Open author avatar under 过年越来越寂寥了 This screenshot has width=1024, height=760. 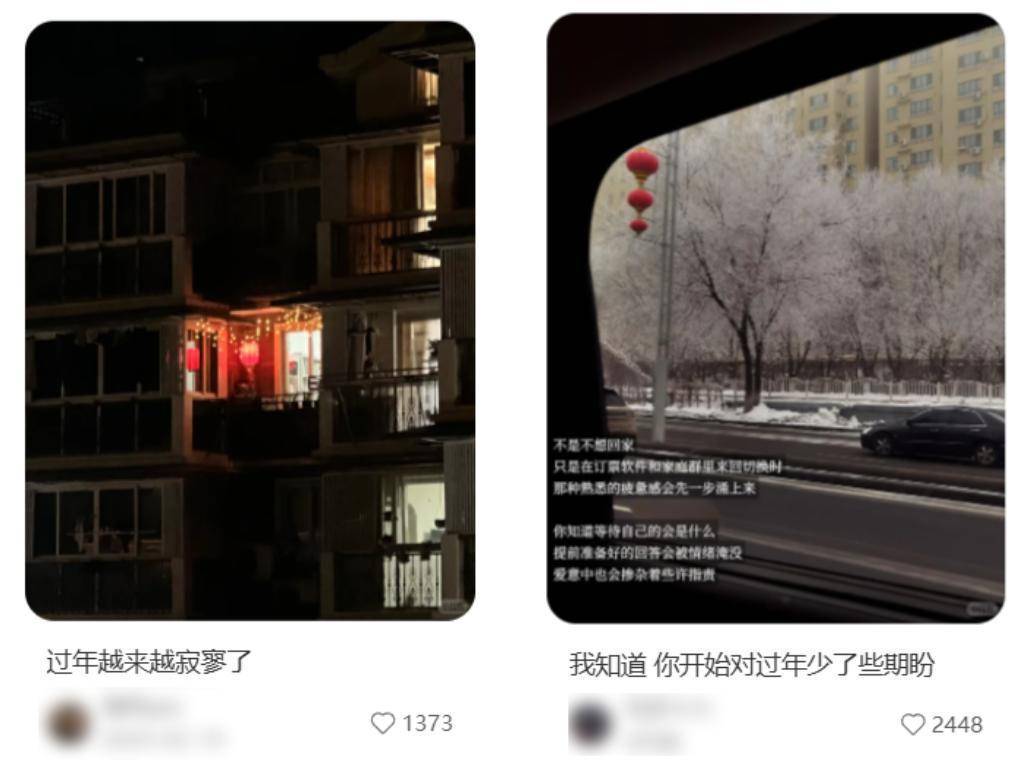pos(68,724)
